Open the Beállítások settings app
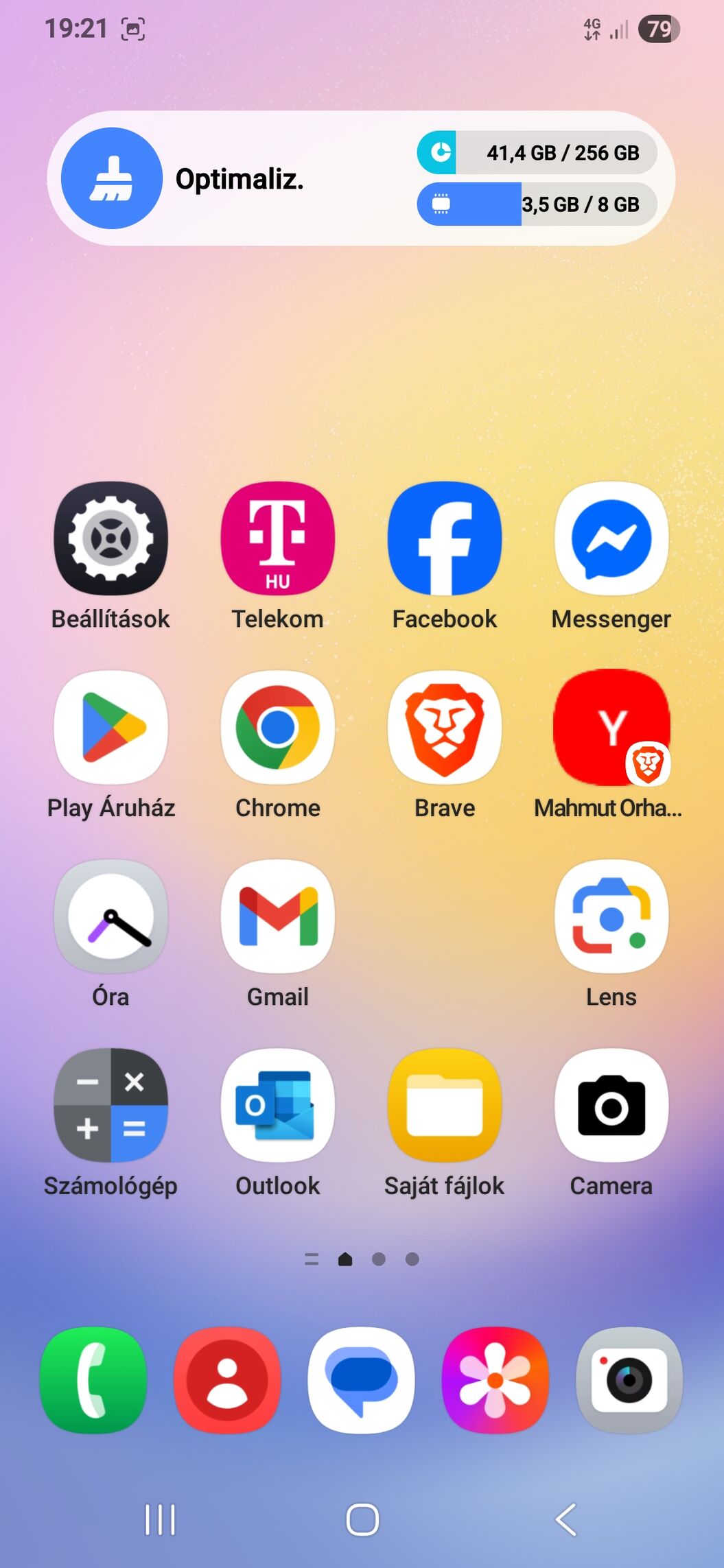724x1568 pixels. pyautogui.click(x=111, y=538)
